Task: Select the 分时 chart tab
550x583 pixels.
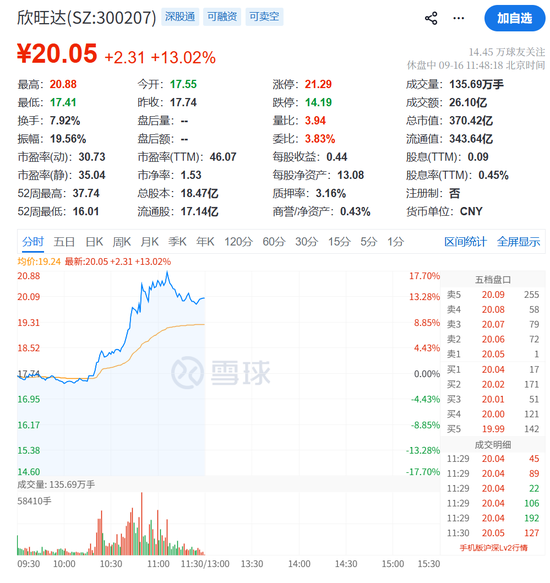Action: tap(33, 242)
